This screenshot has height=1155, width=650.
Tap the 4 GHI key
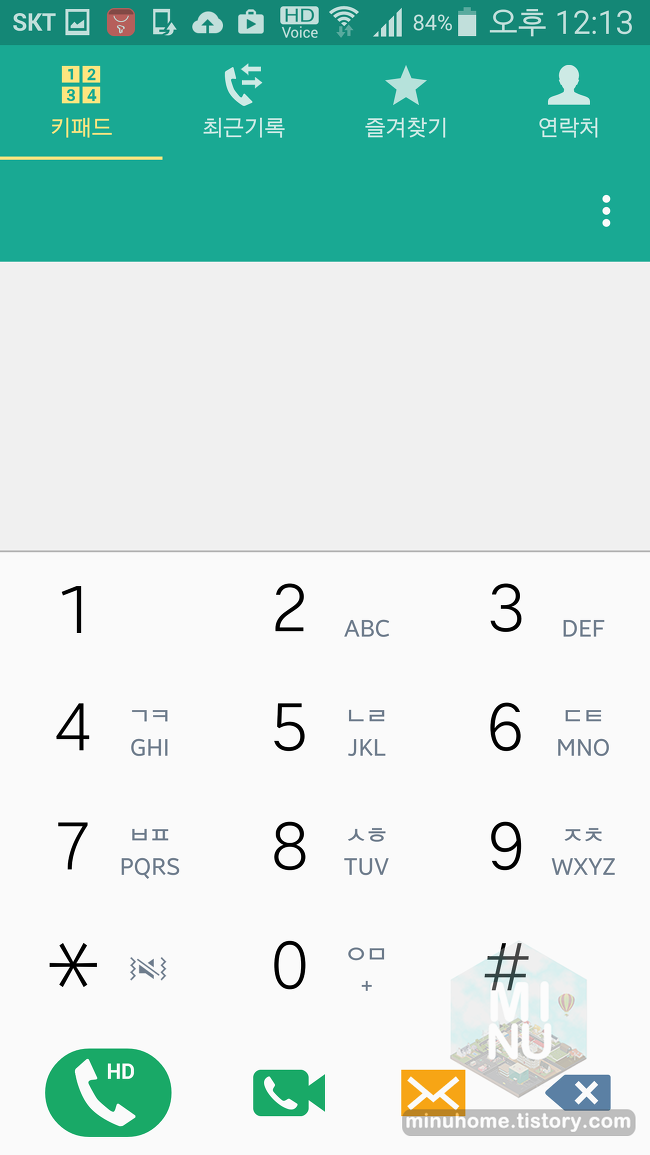point(108,729)
